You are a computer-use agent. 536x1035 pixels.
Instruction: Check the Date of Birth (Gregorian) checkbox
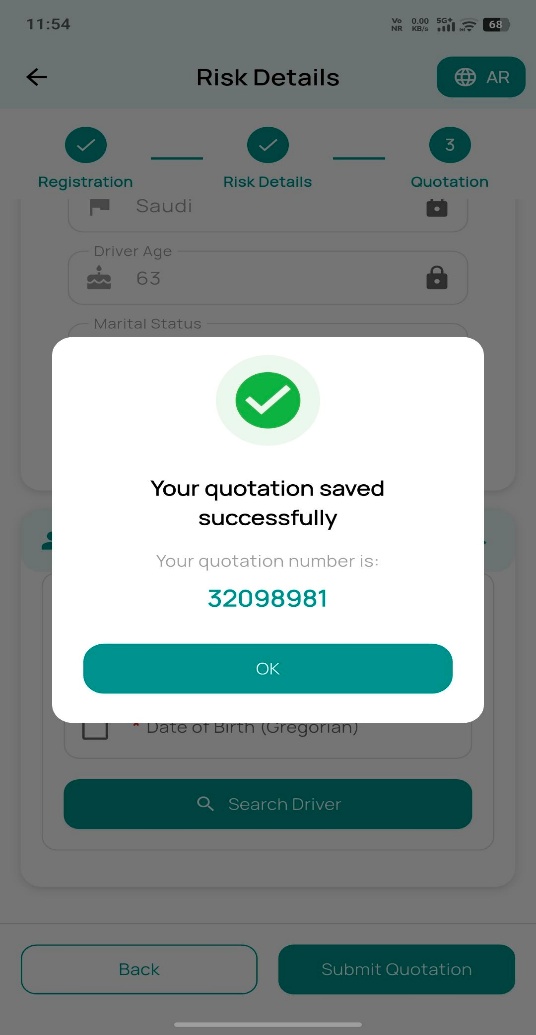(x=95, y=730)
